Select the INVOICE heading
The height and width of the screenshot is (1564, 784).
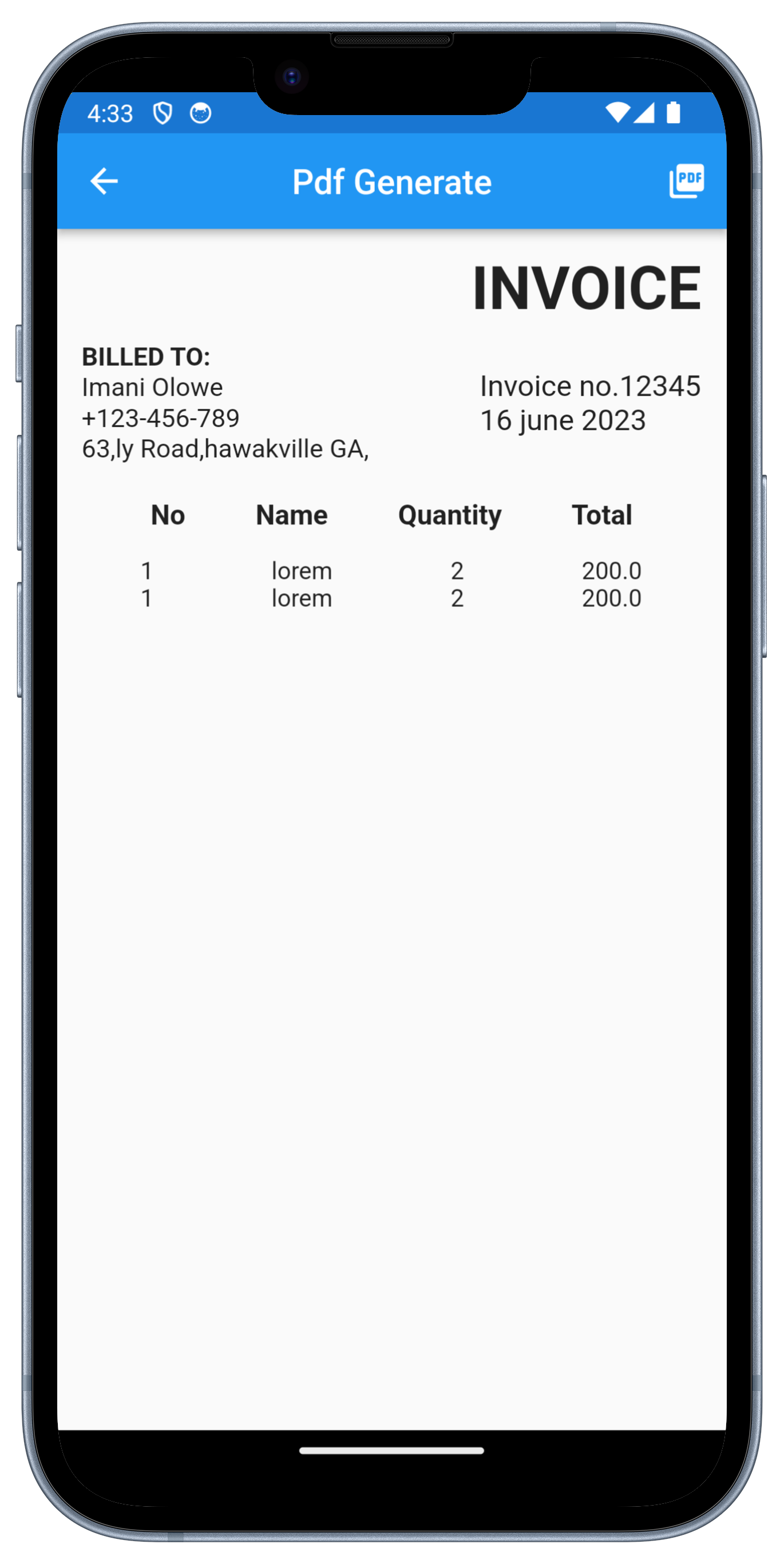click(587, 287)
